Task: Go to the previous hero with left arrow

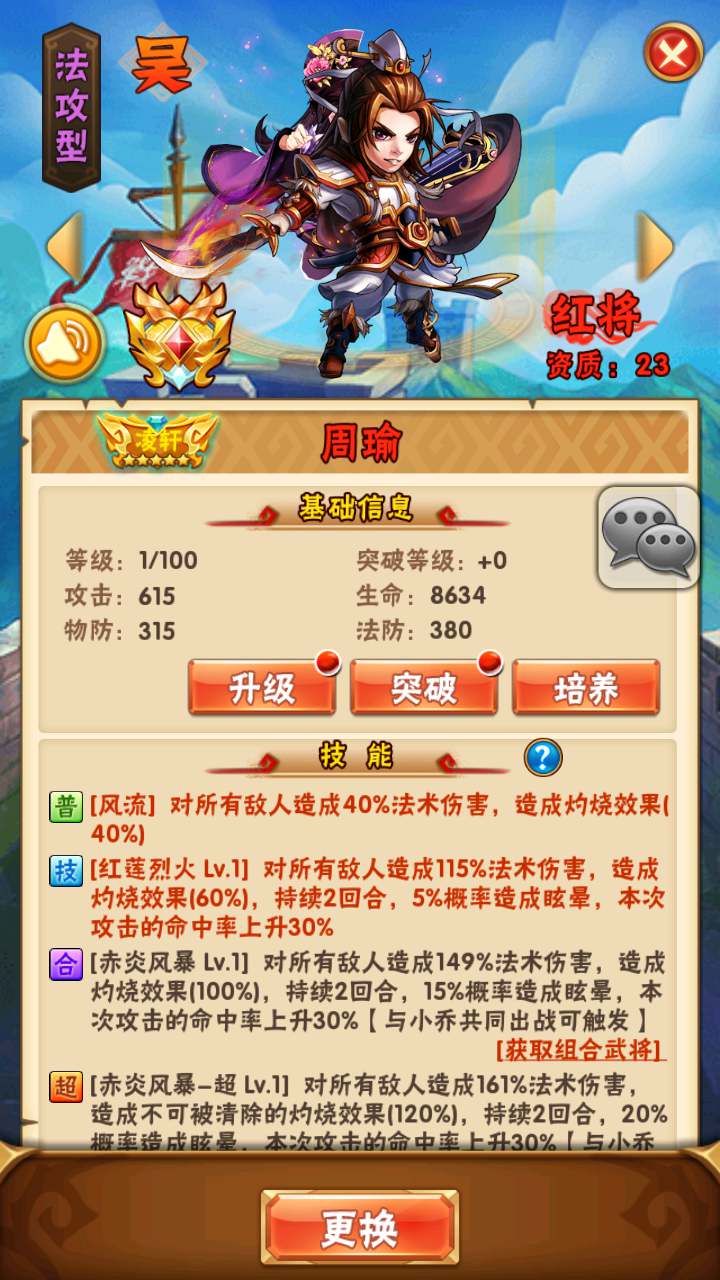Action: pyautogui.click(x=65, y=246)
